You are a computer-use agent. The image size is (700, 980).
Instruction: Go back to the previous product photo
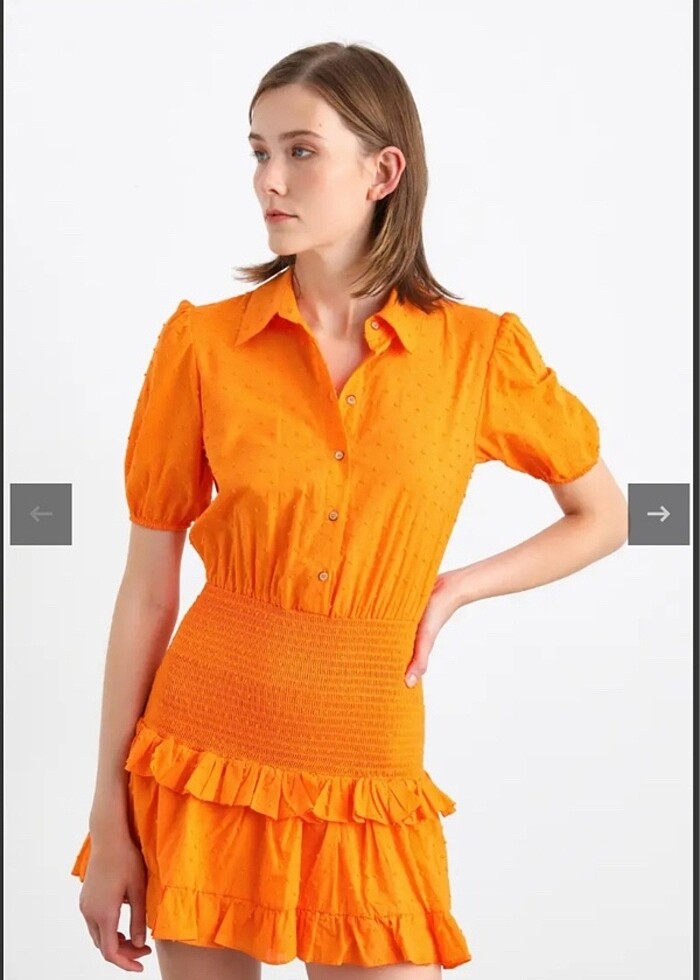tap(41, 514)
